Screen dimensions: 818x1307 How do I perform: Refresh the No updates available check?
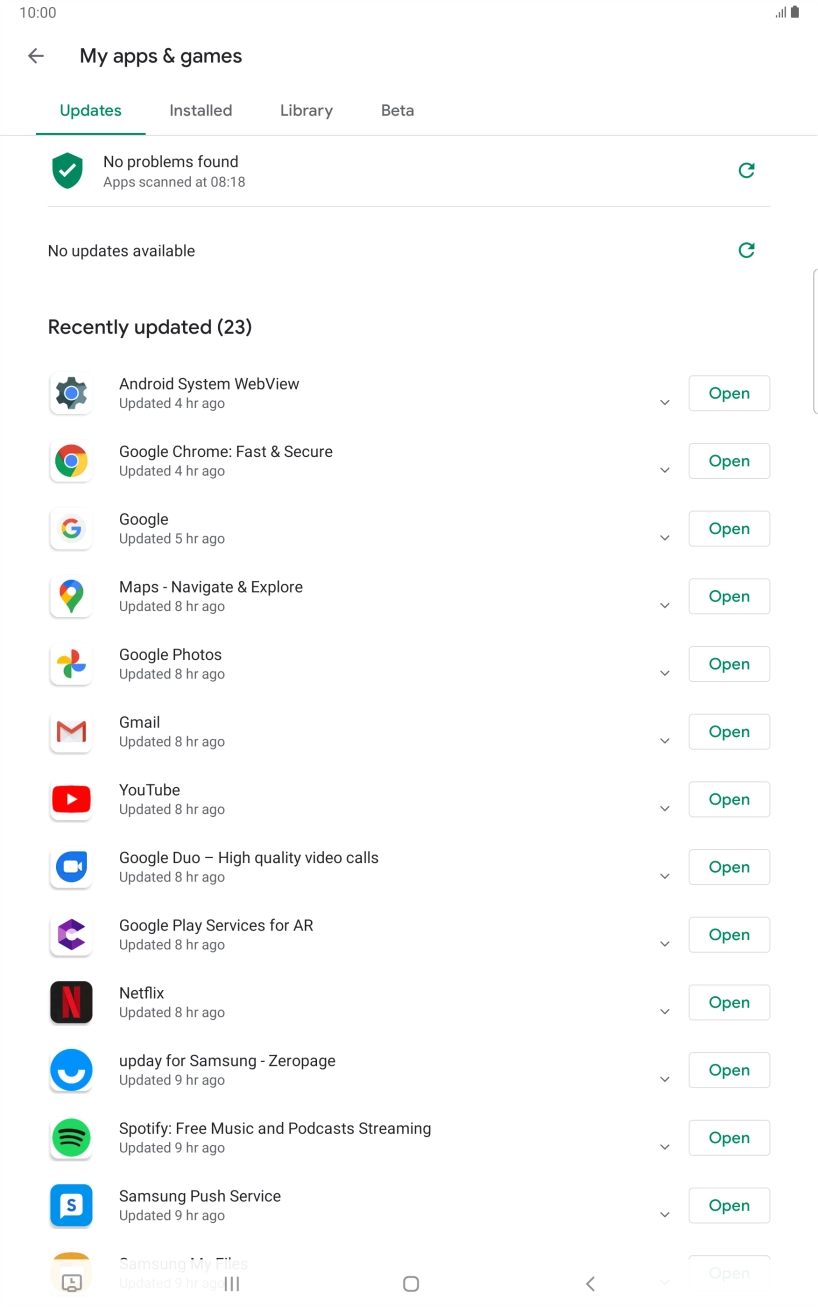pos(746,250)
